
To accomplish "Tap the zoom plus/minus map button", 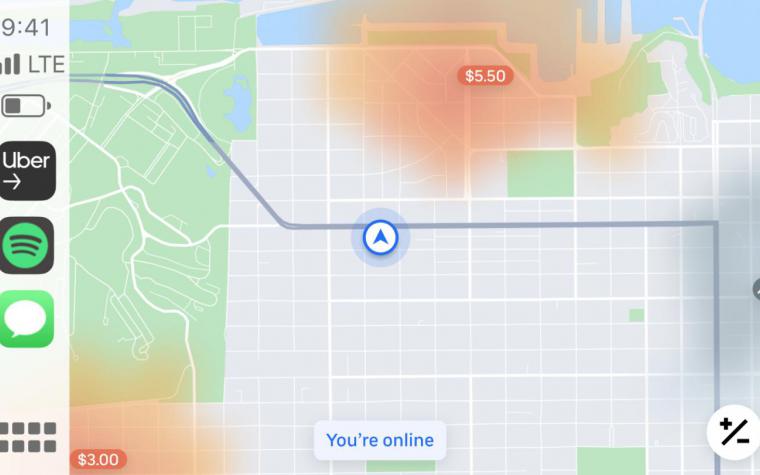I will click(x=735, y=432).
